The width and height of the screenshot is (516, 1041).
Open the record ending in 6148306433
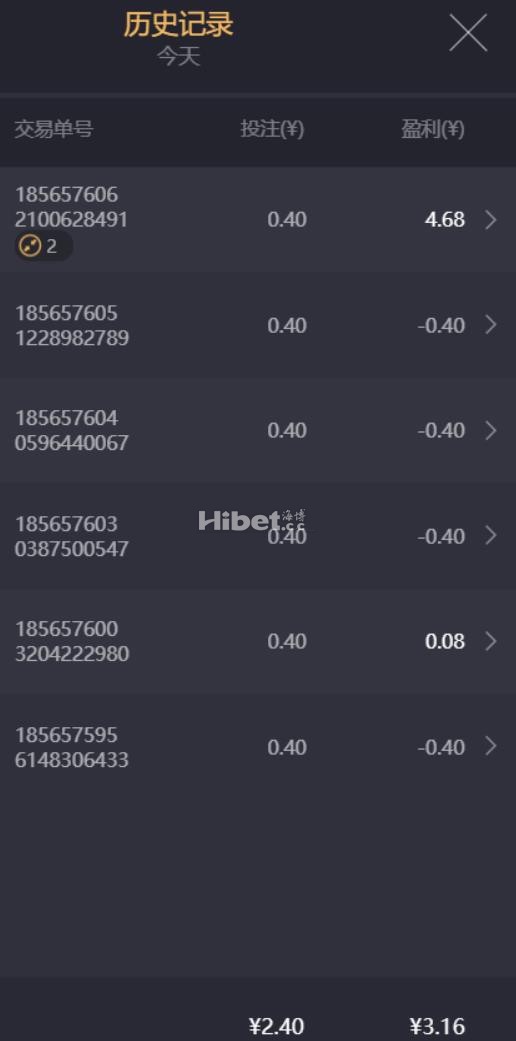258,747
